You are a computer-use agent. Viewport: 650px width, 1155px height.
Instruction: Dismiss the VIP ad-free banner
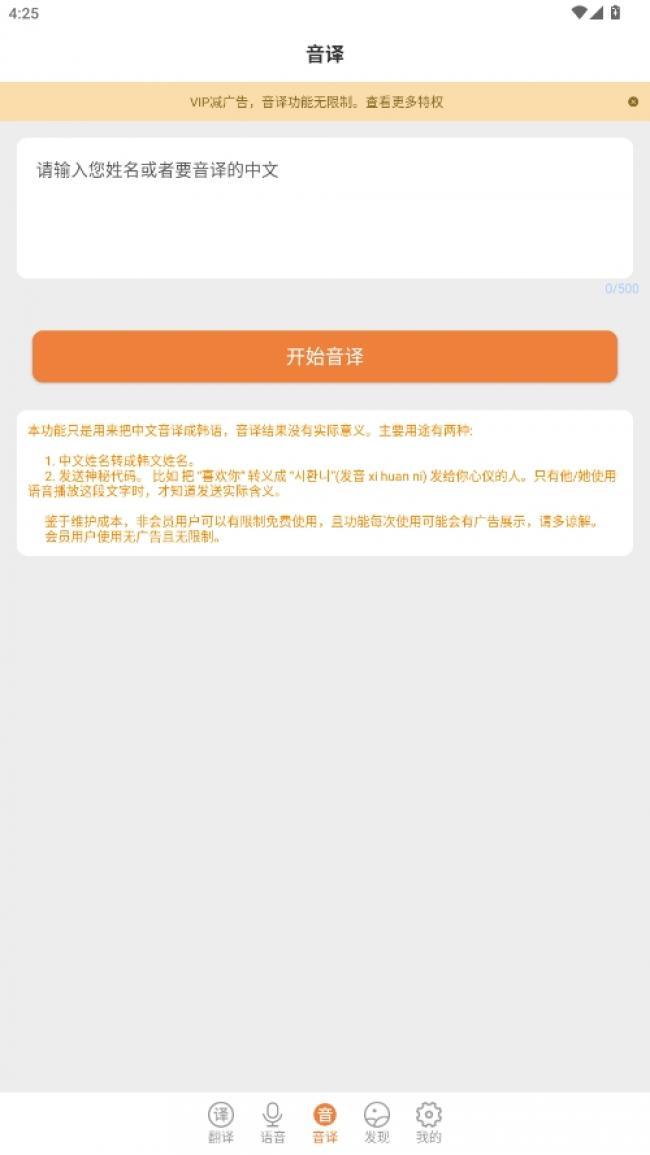click(633, 102)
